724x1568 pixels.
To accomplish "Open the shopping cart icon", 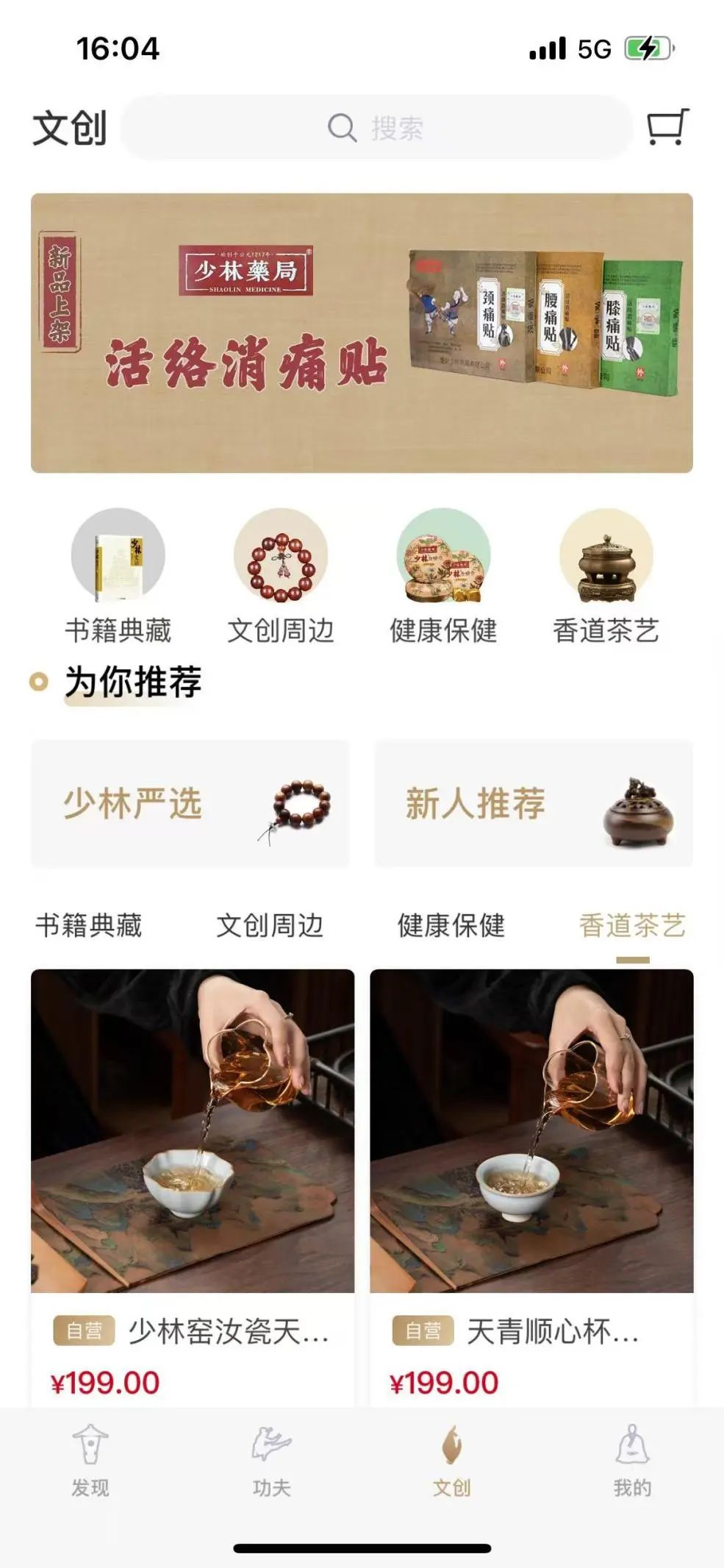I will [x=667, y=127].
